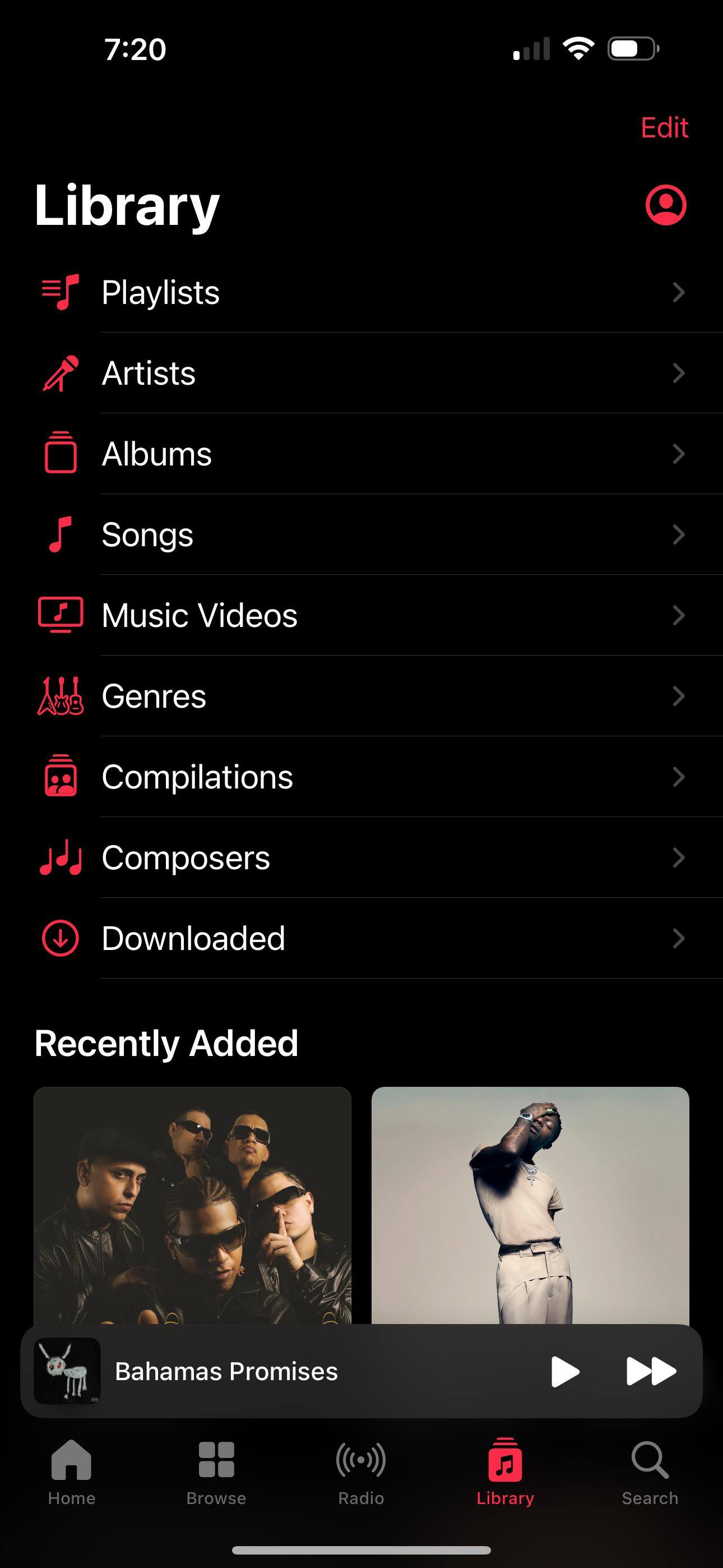Show Compilations
The height and width of the screenshot is (1568, 723).
(361, 777)
